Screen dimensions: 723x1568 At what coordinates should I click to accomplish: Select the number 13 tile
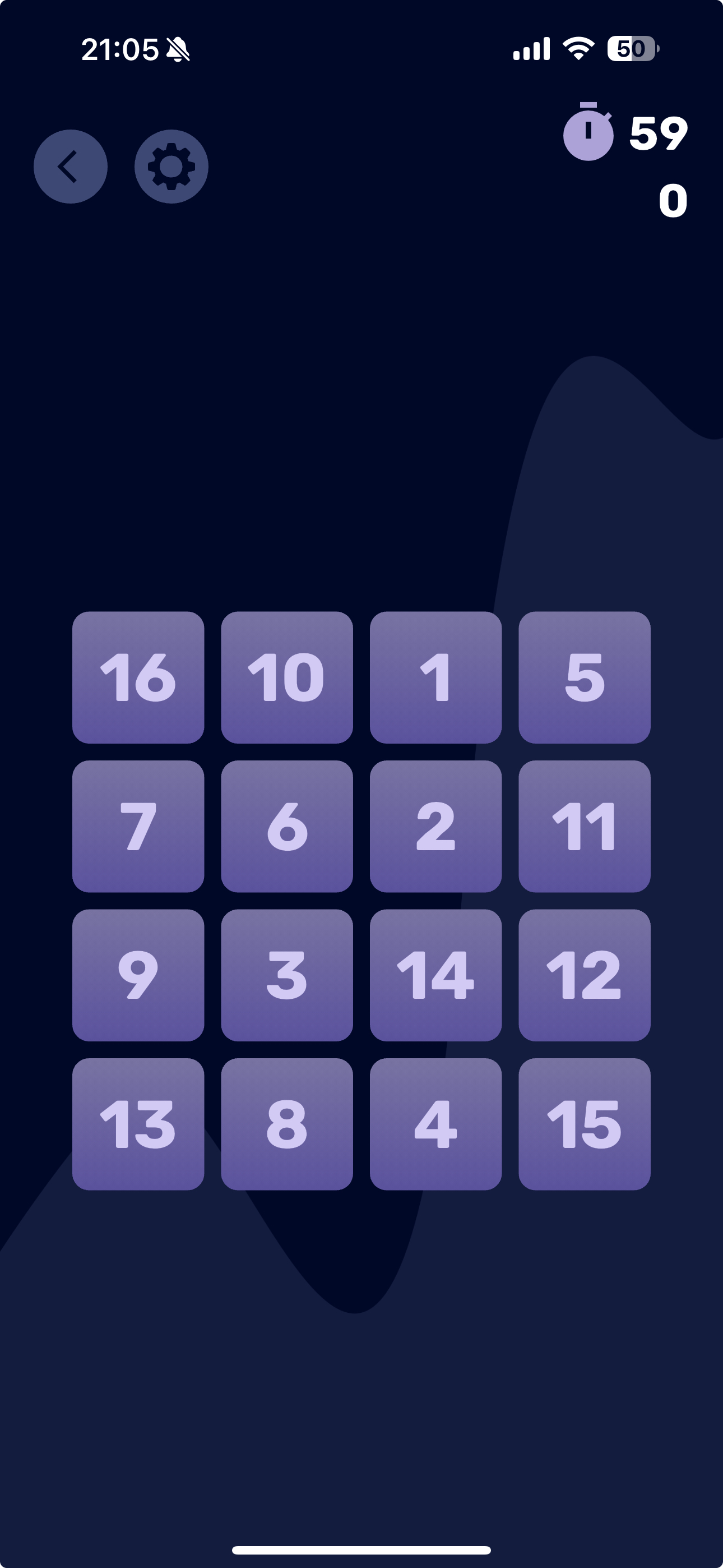[138, 1125]
